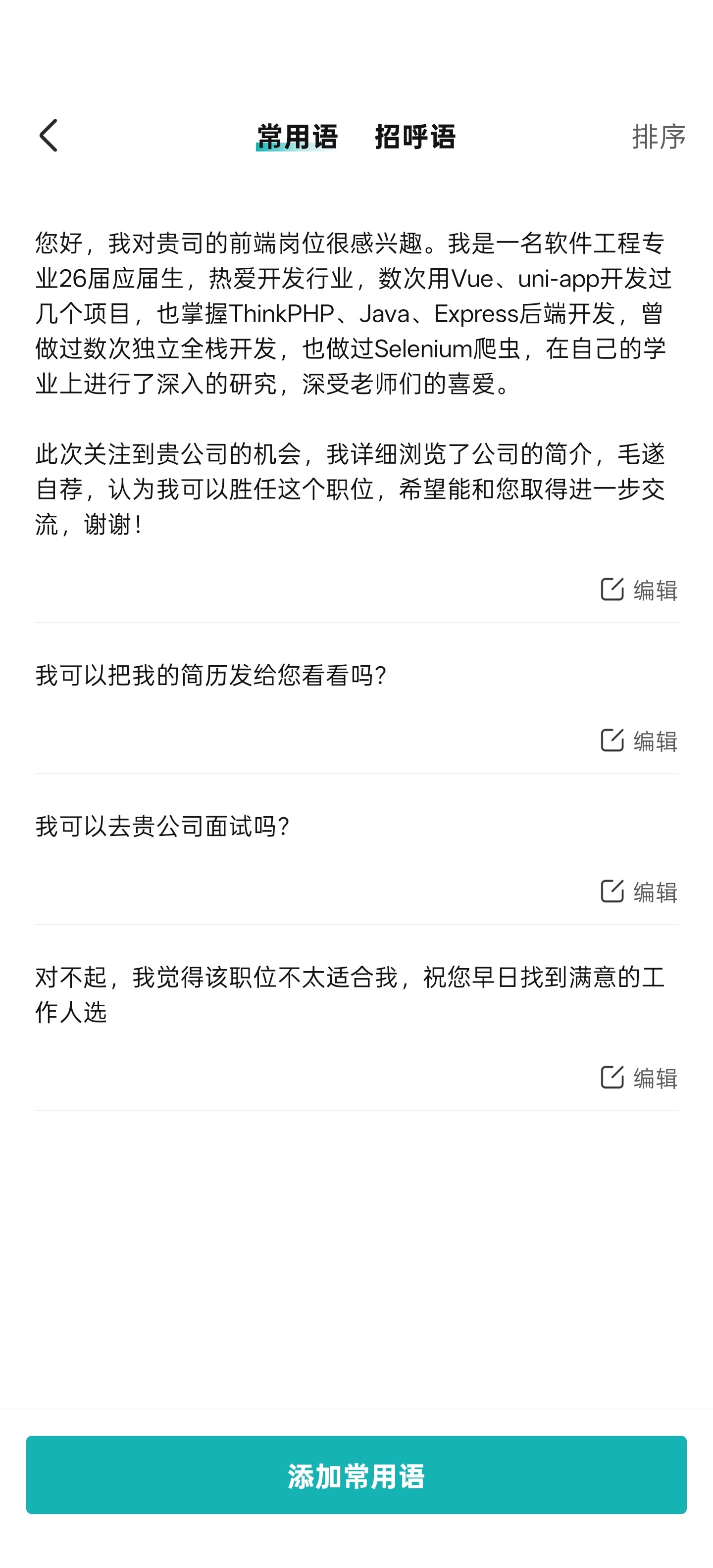Screen dimensions: 713x1568
Task: Edit the phrase 我可以去贵公司面试吗
Action: (638, 891)
